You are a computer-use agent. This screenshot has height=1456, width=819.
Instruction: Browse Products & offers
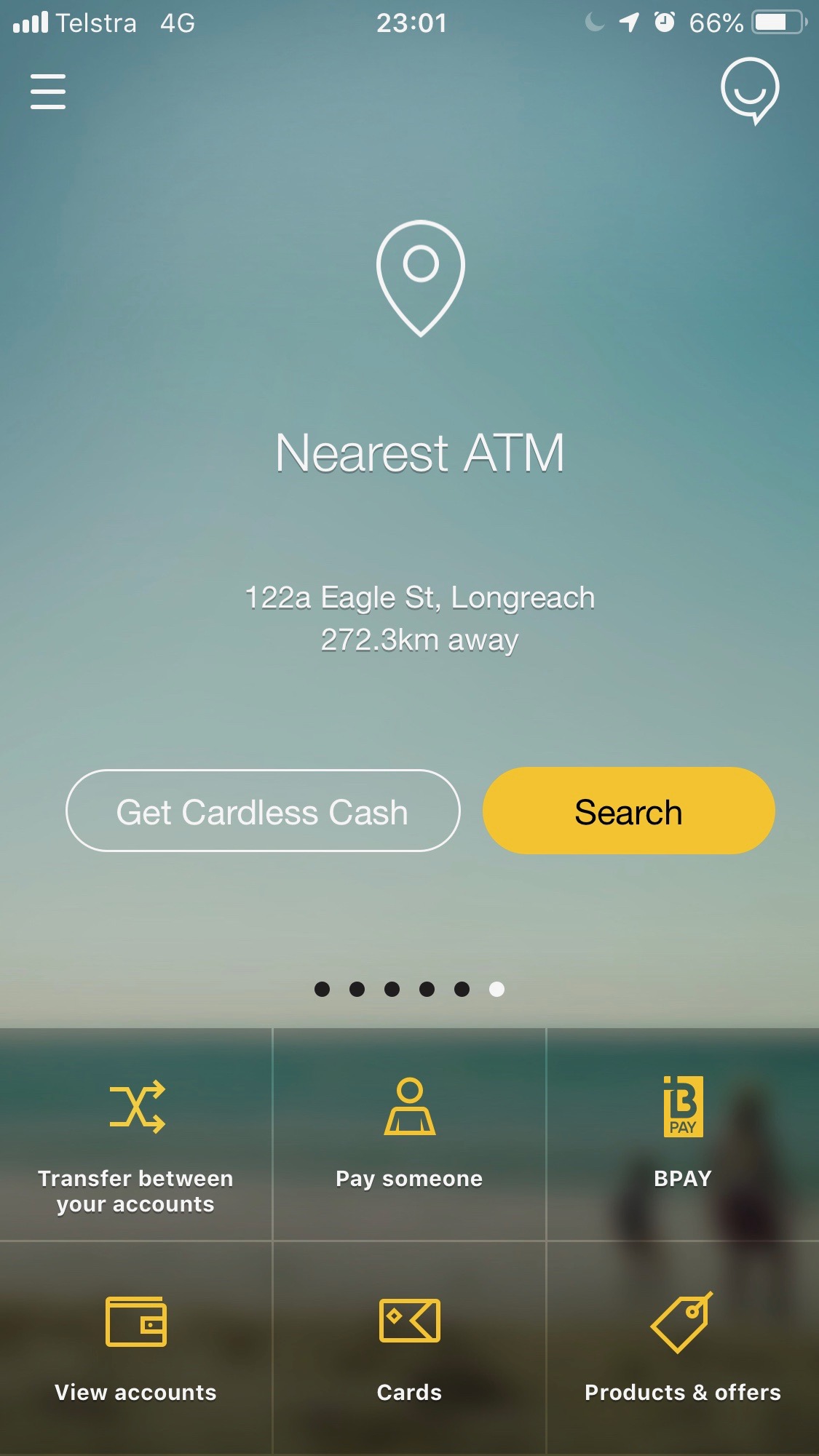coord(682,1348)
